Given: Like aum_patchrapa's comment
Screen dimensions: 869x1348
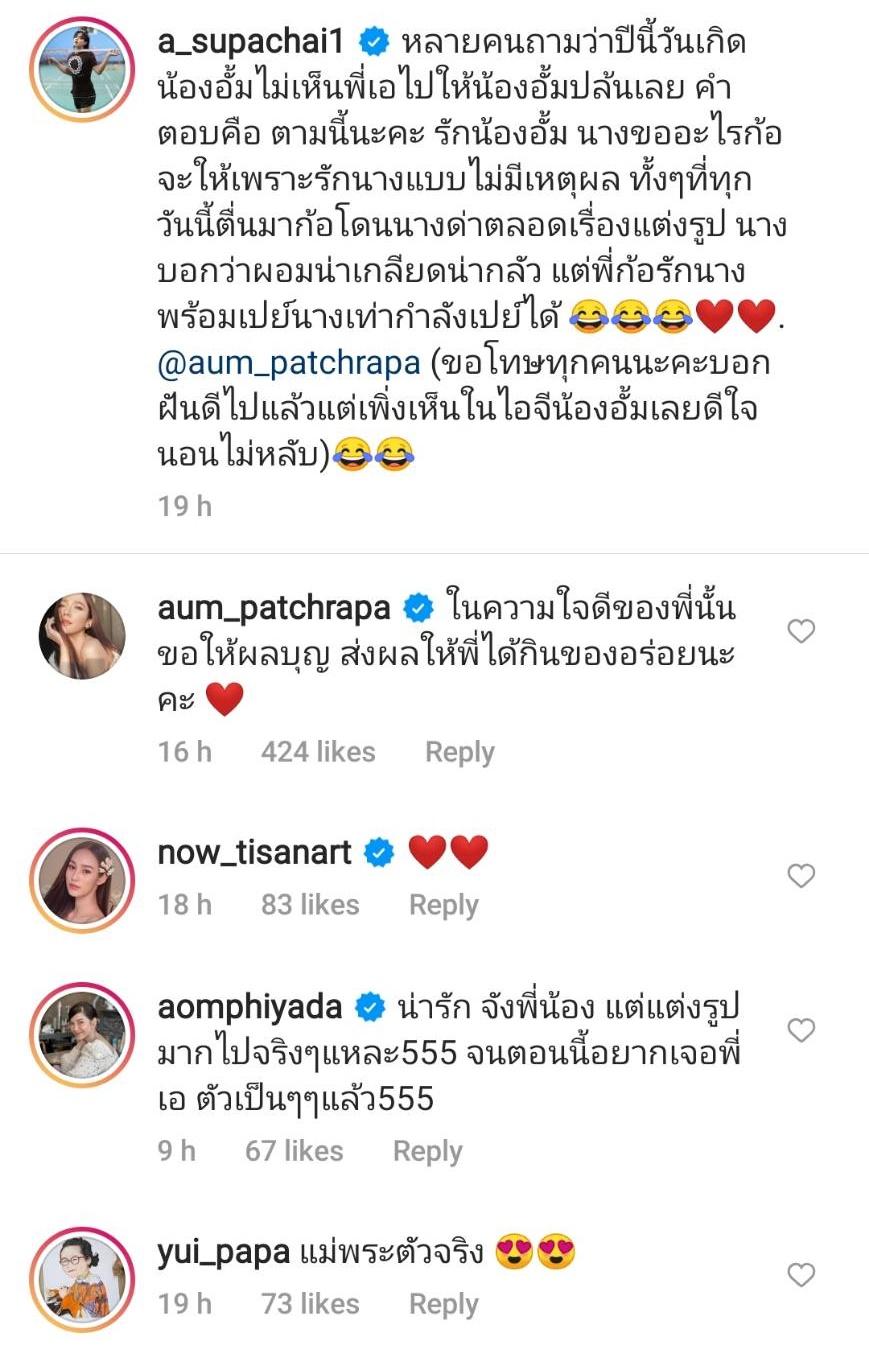Looking at the screenshot, I should (801, 631).
